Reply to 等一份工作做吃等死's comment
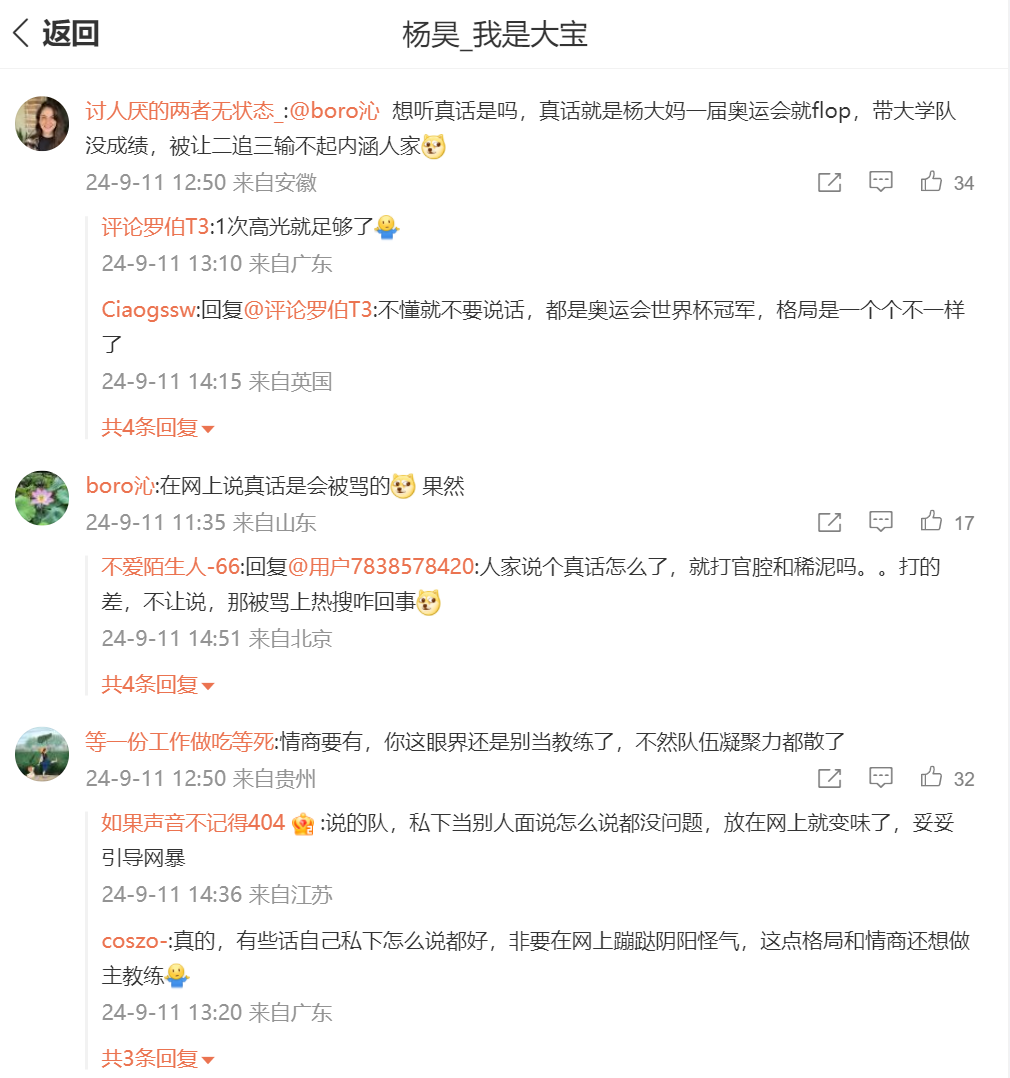Screen dimensions: 1010x1078 tap(880, 778)
